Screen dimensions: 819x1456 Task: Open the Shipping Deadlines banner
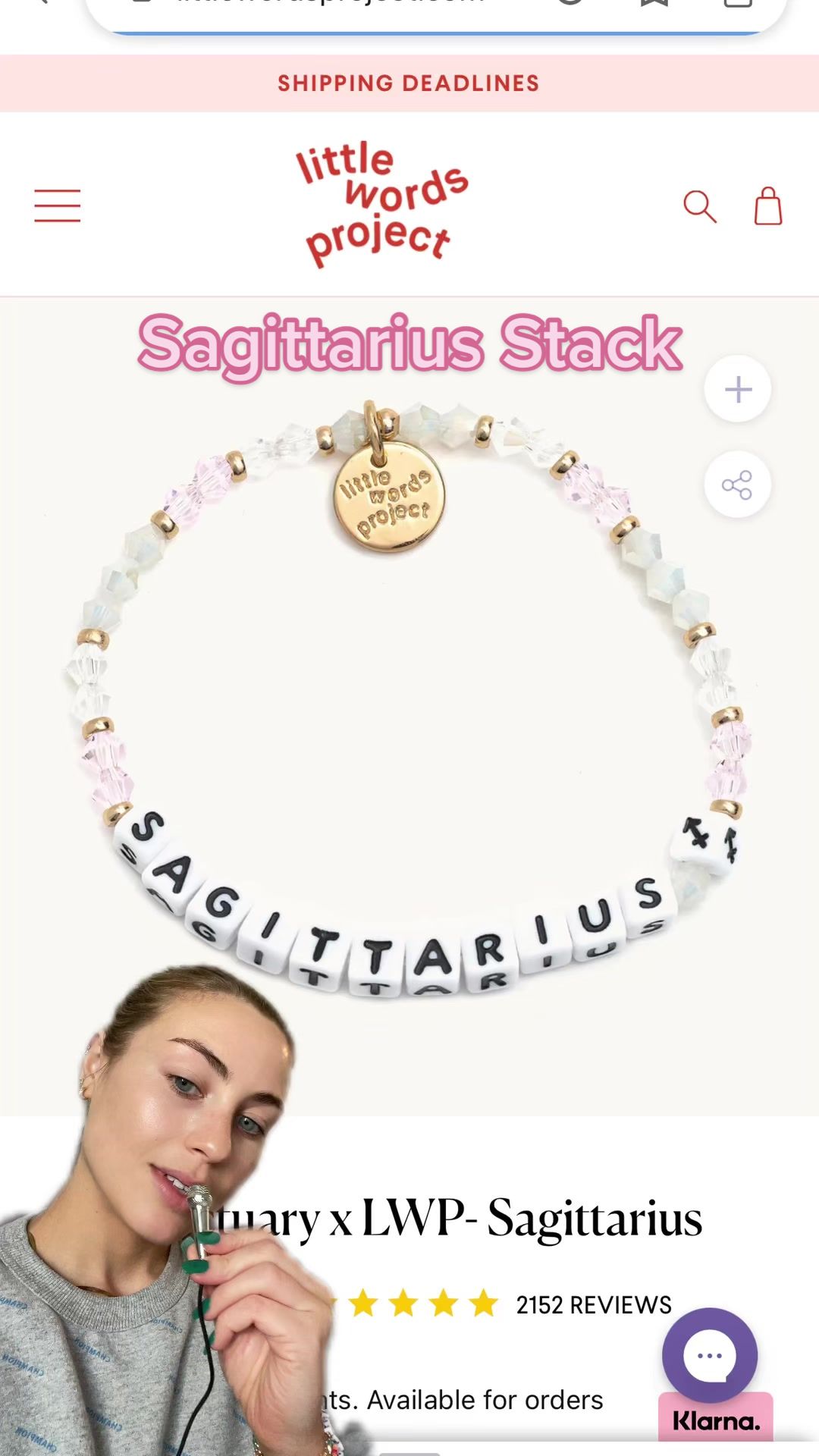click(x=409, y=83)
